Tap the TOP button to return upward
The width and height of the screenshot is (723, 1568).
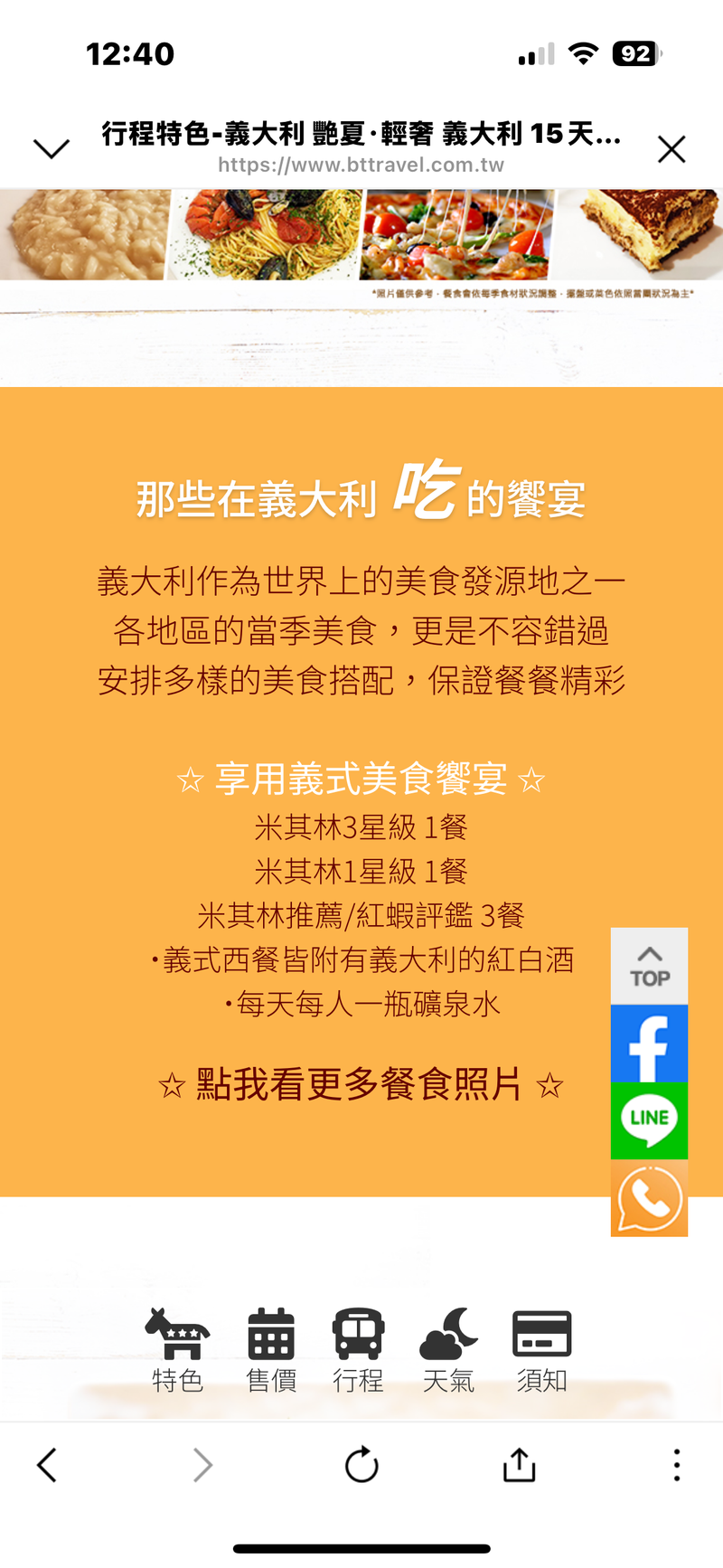[x=649, y=967]
